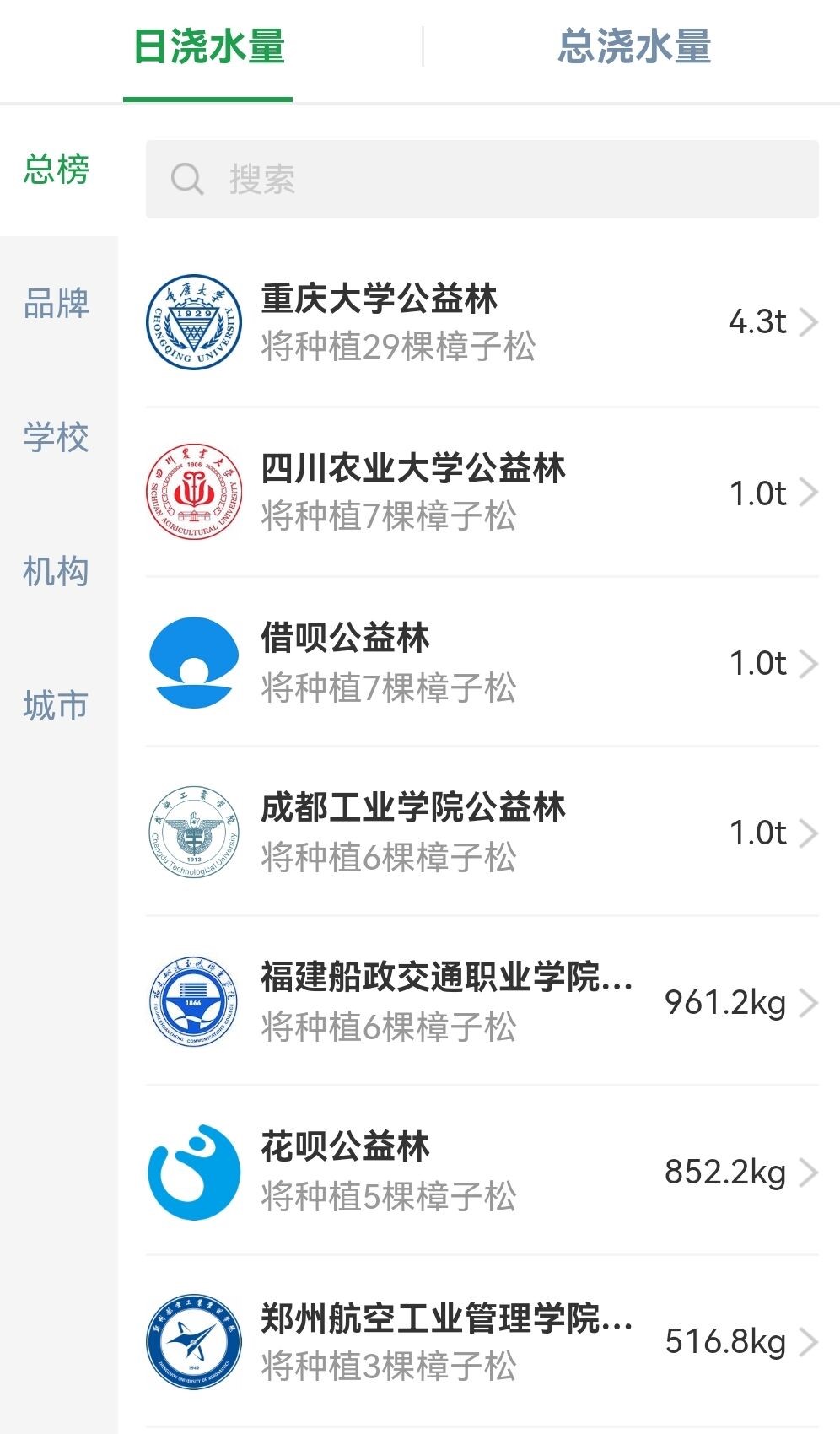Switch to the 总浇水量 tab
840x1434 pixels.
tap(634, 47)
